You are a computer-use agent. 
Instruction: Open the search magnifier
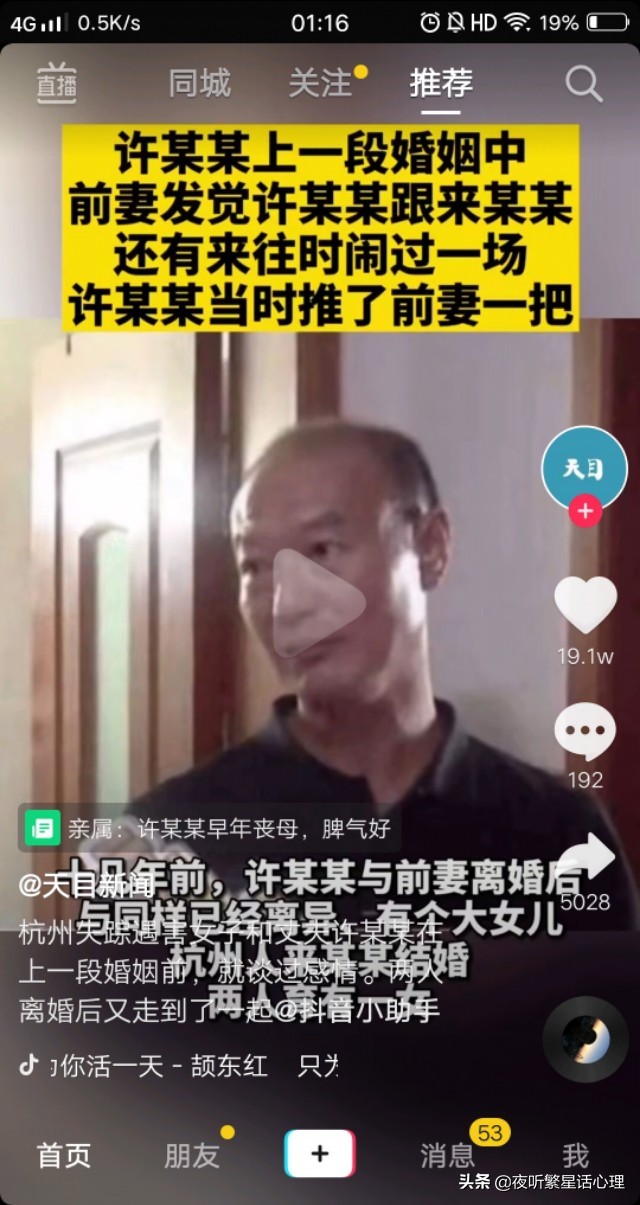584,84
